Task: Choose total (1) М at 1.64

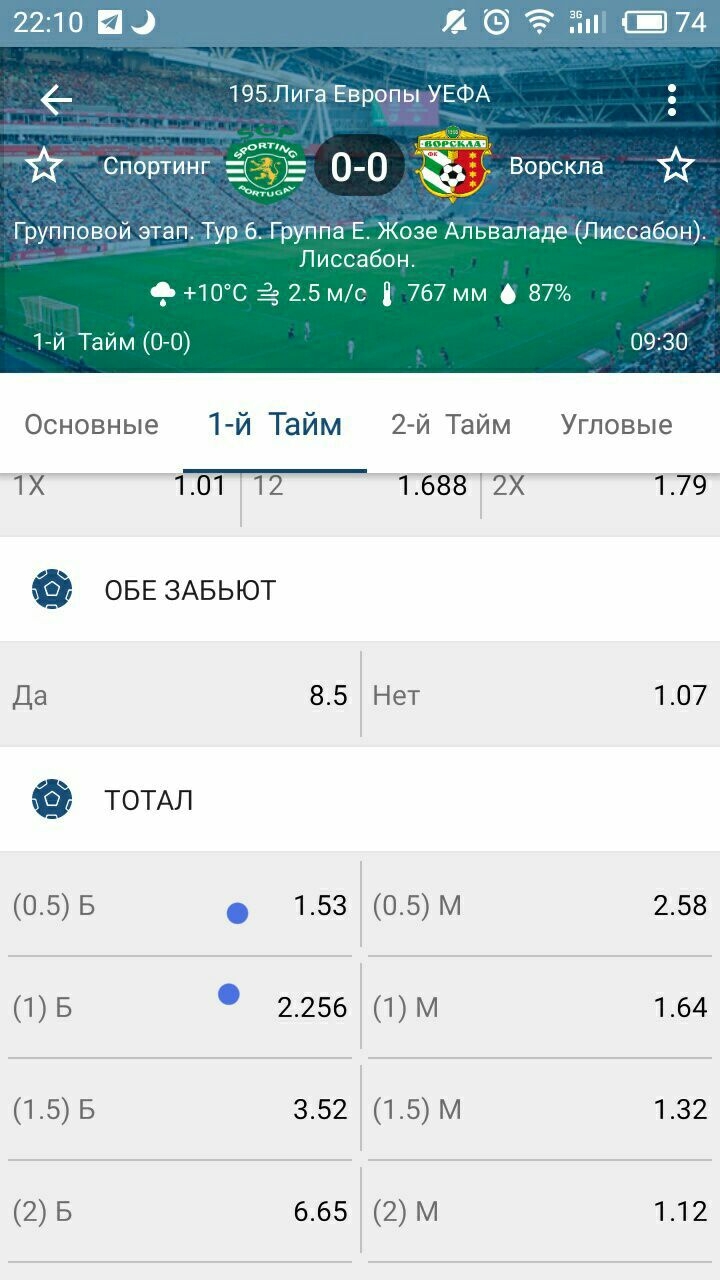Action: pyautogui.click(x=540, y=1008)
